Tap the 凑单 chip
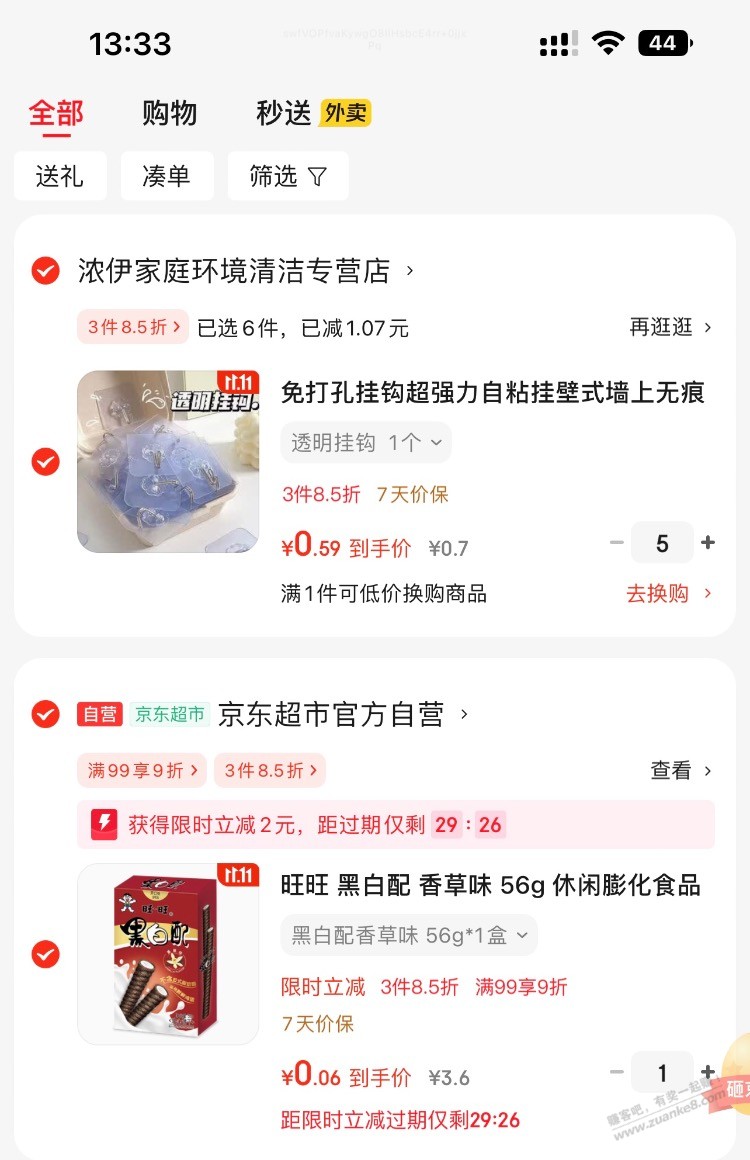Image resolution: width=750 pixels, height=1160 pixels. click(x=167, y=177)
